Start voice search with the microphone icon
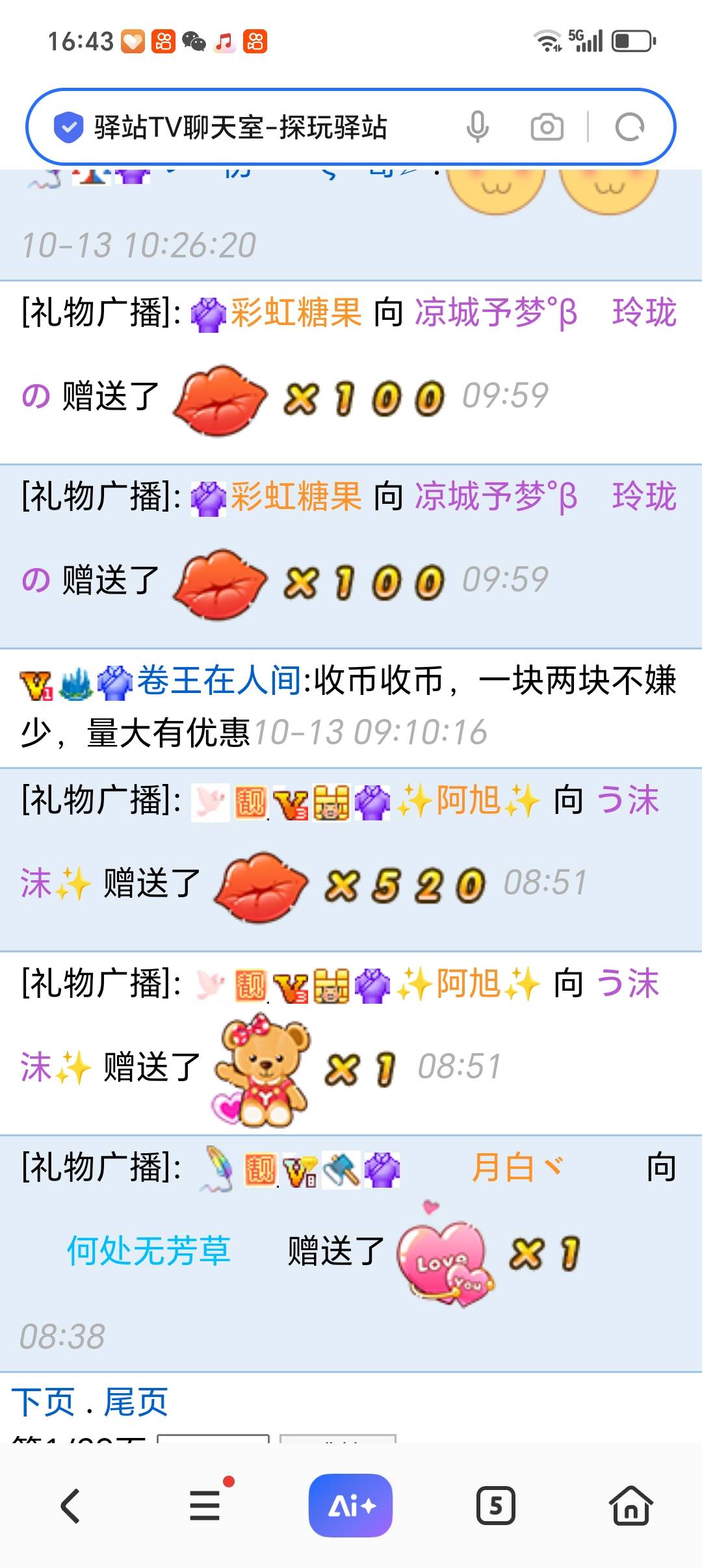This screenshot has width=702, height=1568. click(477, 127)
